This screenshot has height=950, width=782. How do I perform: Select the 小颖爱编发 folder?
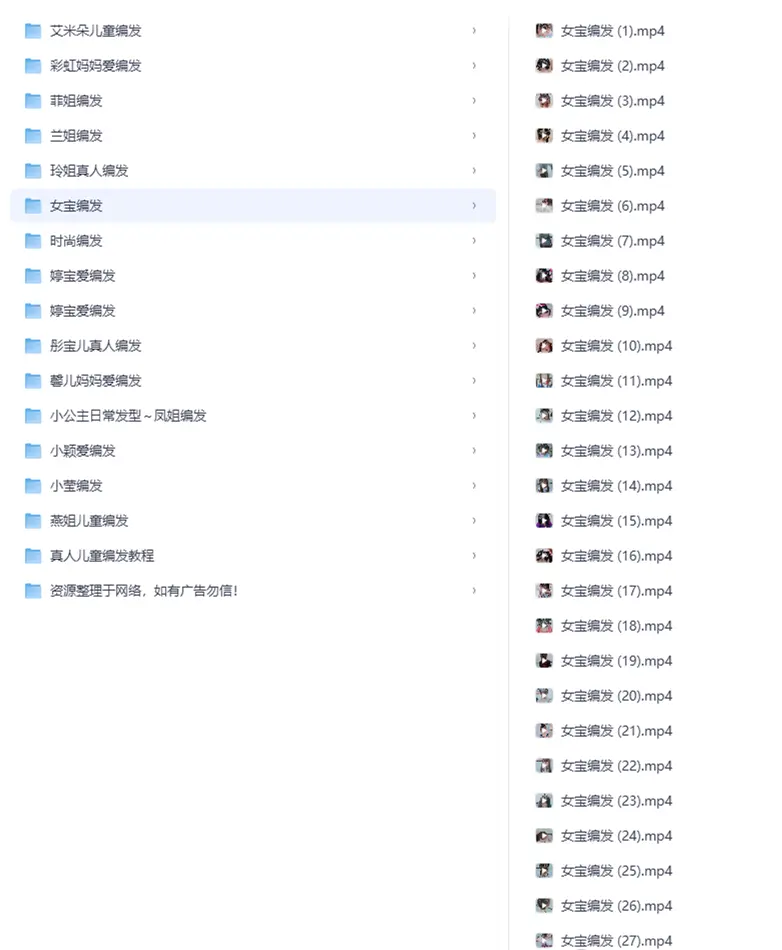tap(83, 451)
